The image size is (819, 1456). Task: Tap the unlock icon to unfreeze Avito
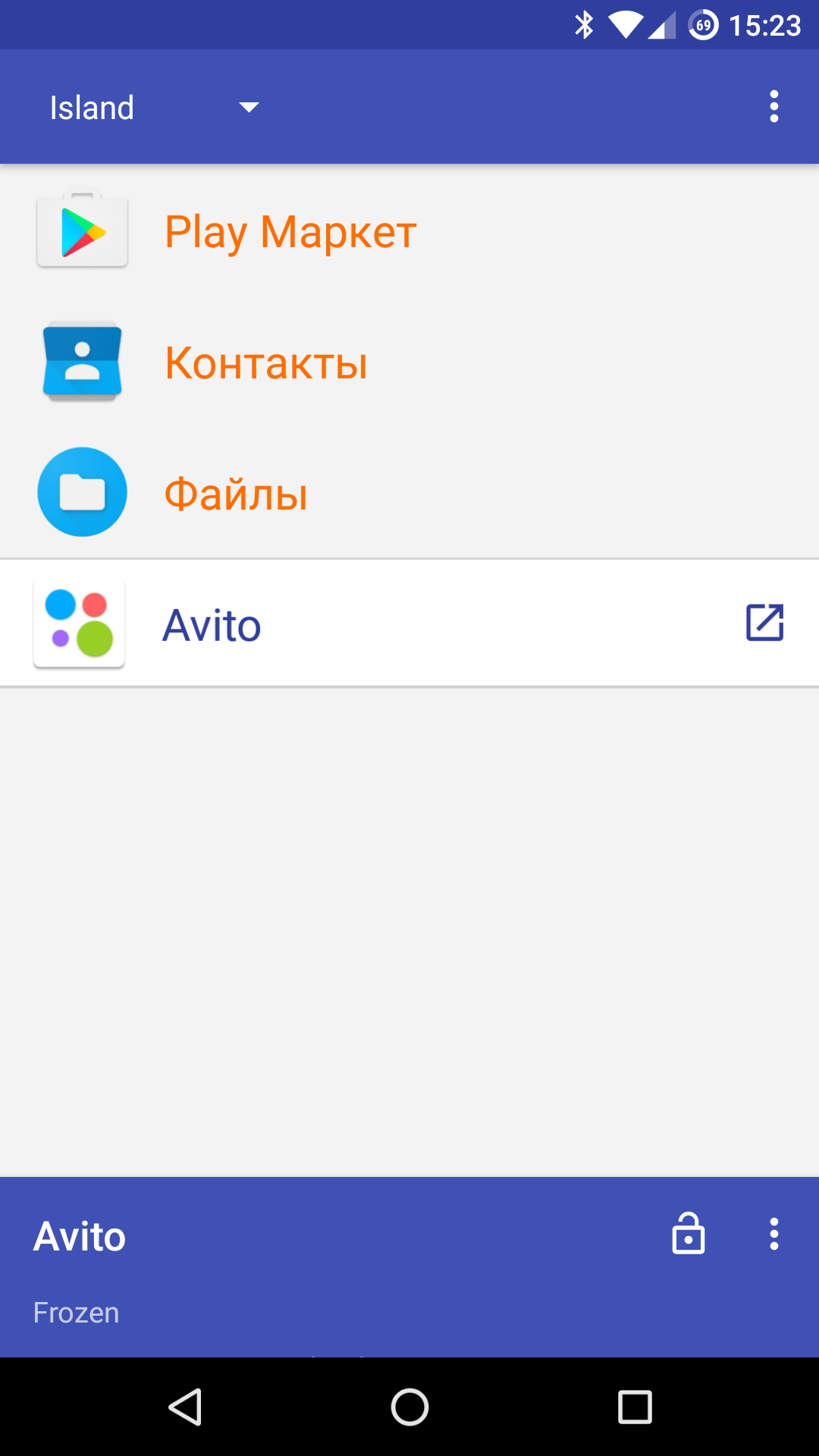[x=688, y=1234]
